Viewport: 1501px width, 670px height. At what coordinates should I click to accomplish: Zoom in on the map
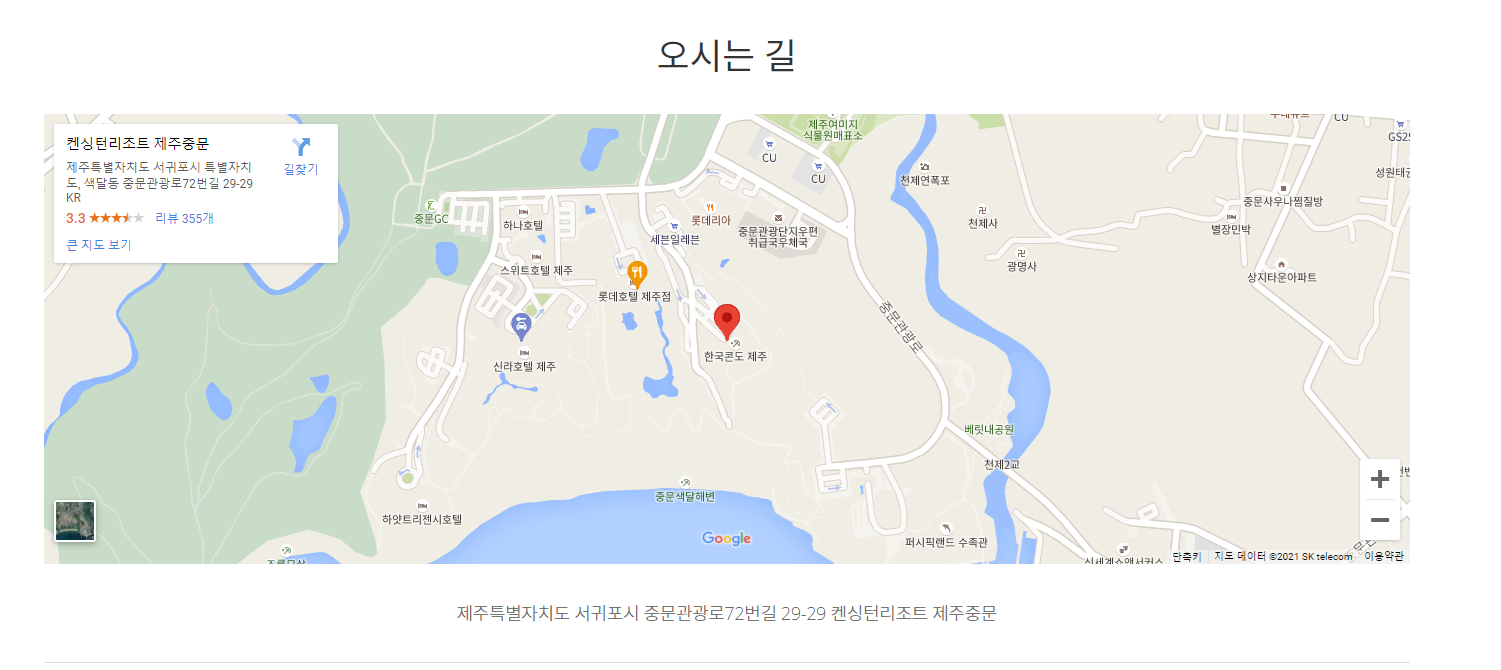pyautogui.click(x=1379, y=479)
